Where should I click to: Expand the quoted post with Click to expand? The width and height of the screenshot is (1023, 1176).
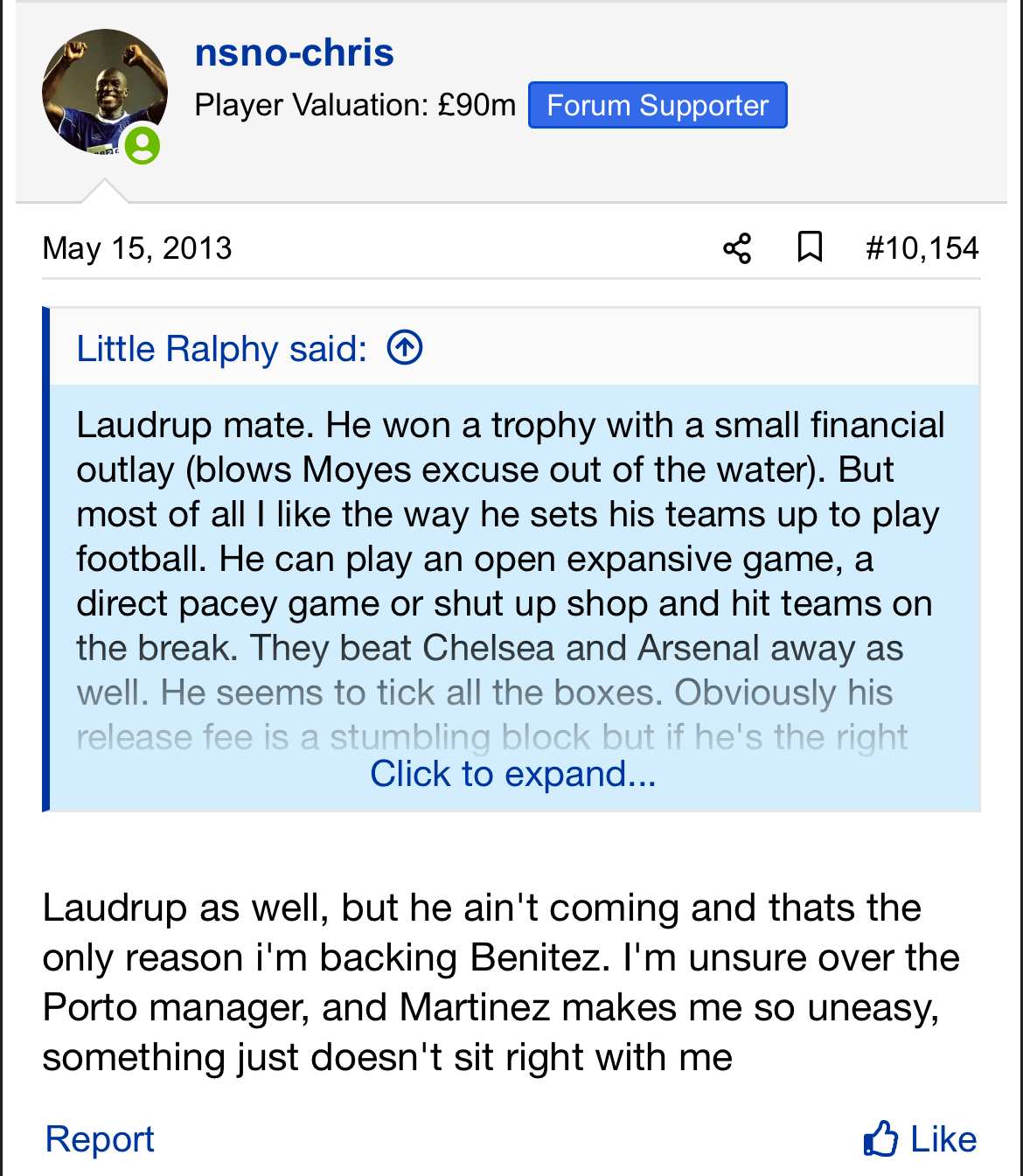(x=512, y=774)
